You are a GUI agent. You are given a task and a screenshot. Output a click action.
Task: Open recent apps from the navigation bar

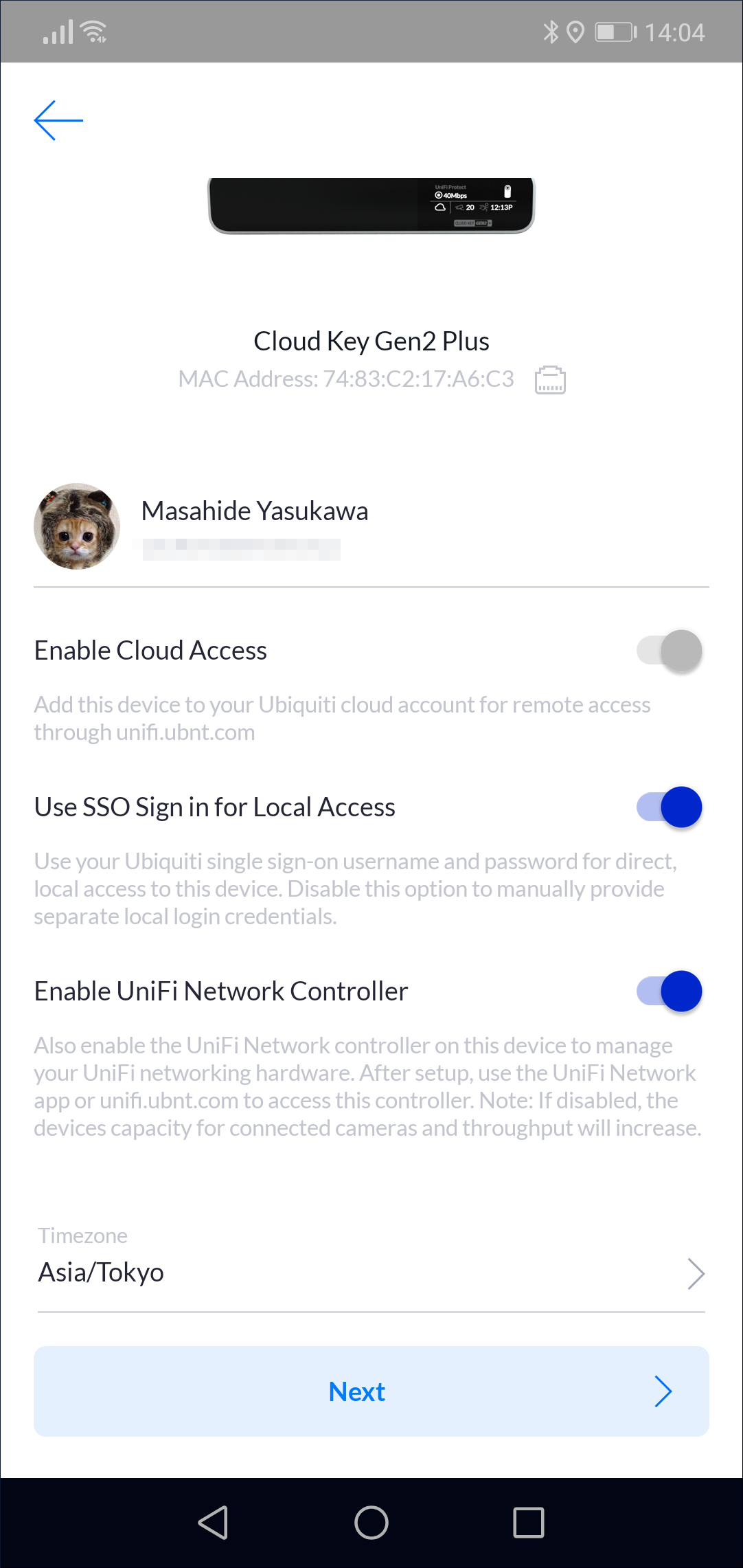click(x=529, y=1523)
